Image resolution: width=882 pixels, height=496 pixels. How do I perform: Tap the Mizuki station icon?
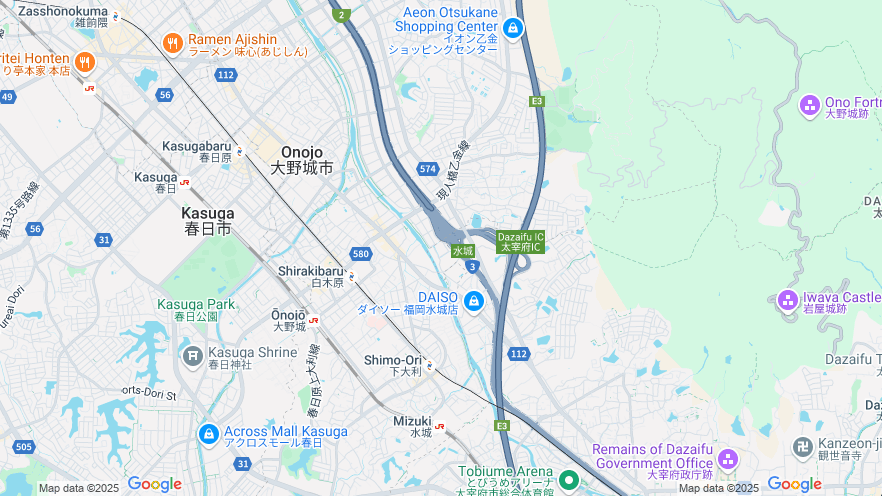click(439, 426)
